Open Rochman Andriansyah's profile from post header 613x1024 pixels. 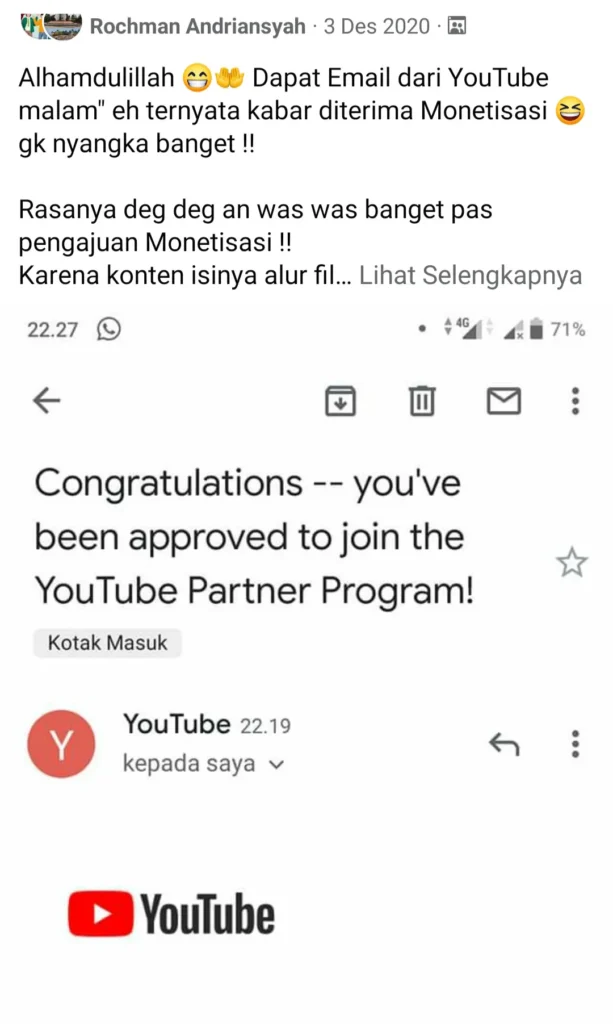[x=197, y=27]
